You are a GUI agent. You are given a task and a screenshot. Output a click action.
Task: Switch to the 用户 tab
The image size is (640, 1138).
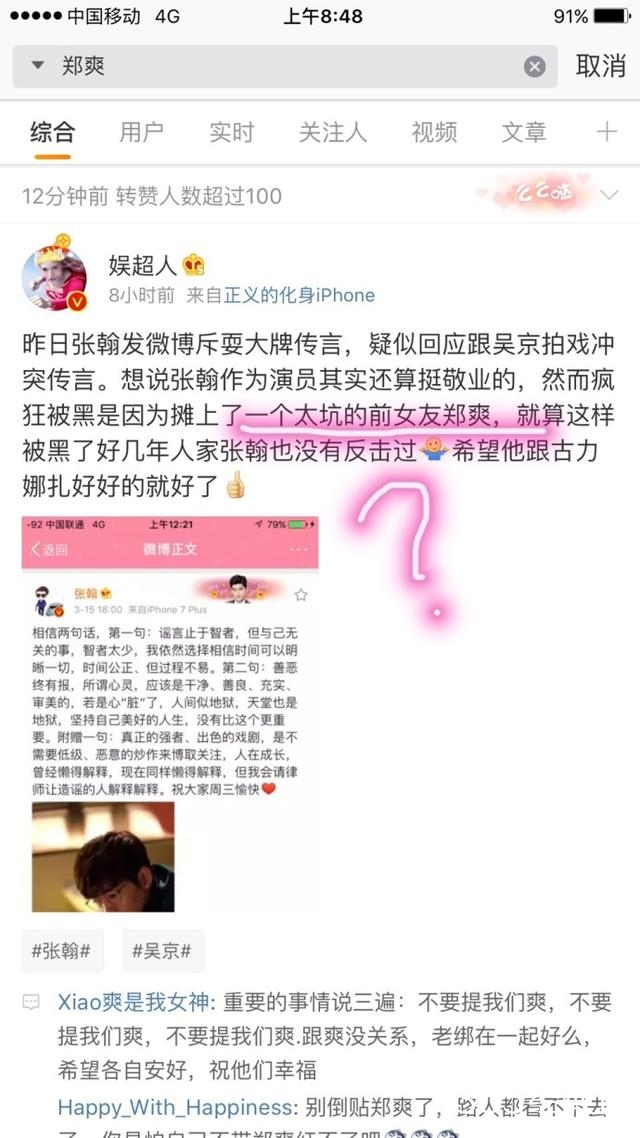point(141,131)
